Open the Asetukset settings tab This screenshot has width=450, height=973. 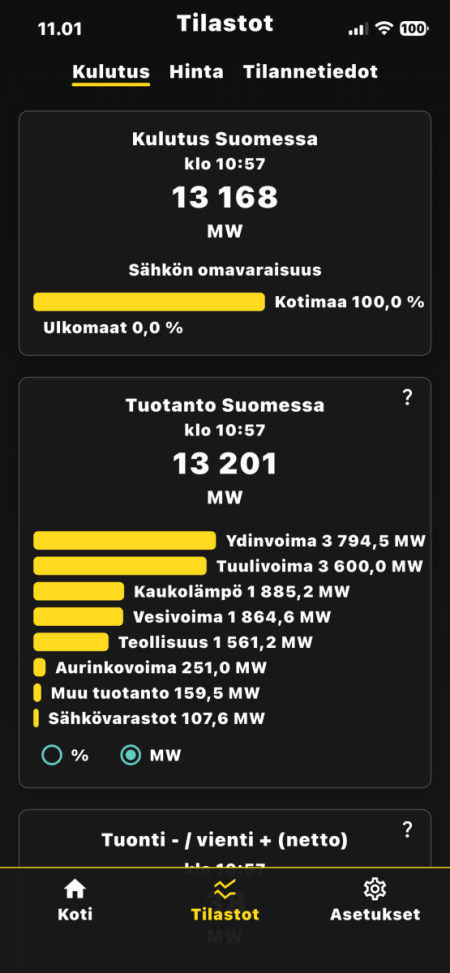tap(375, 901)
